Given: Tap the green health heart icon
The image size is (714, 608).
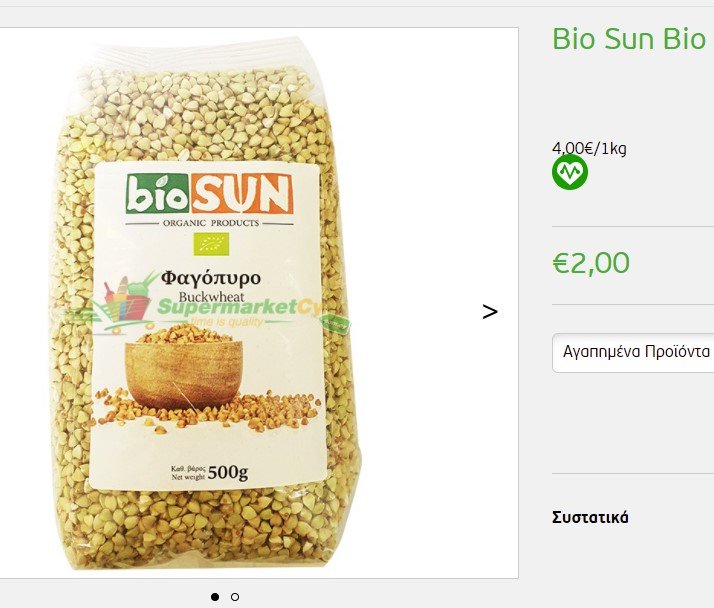Looking at the screenshot, I should point(570,173).
